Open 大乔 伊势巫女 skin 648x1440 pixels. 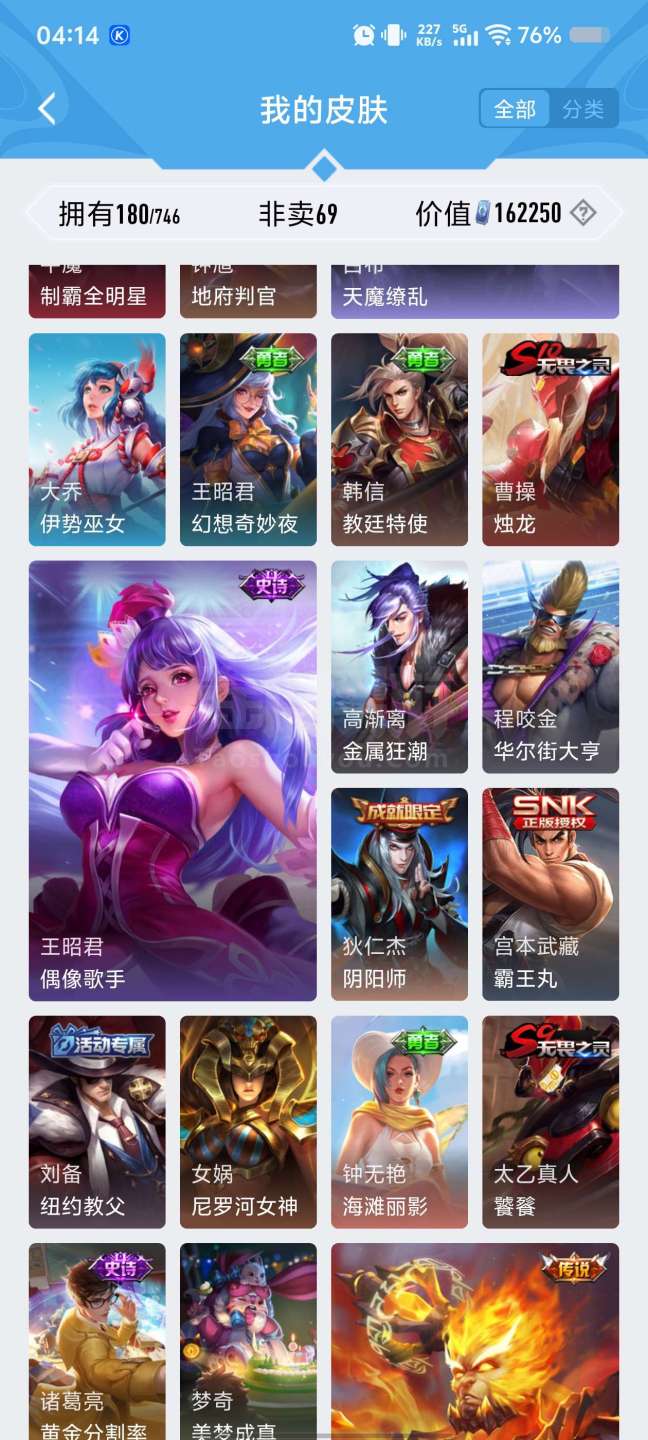click(97, 439)
